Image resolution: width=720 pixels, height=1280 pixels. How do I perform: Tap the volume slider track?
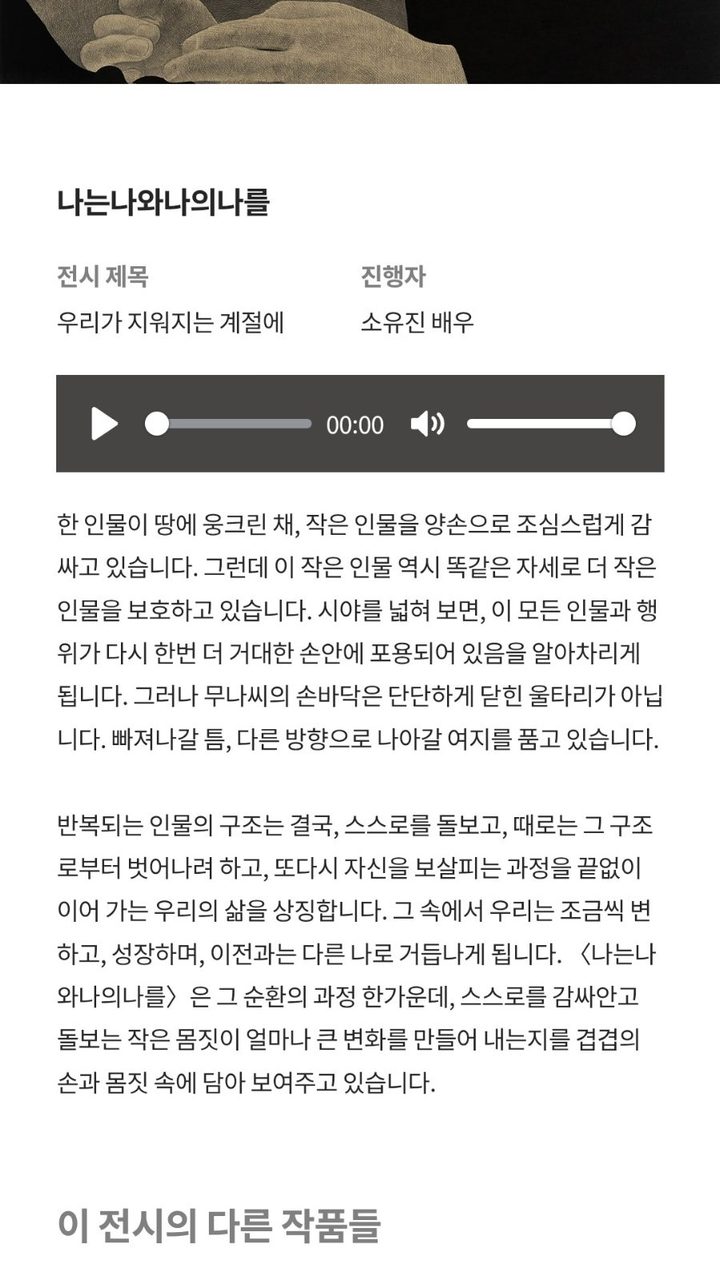tap(551, 424)
